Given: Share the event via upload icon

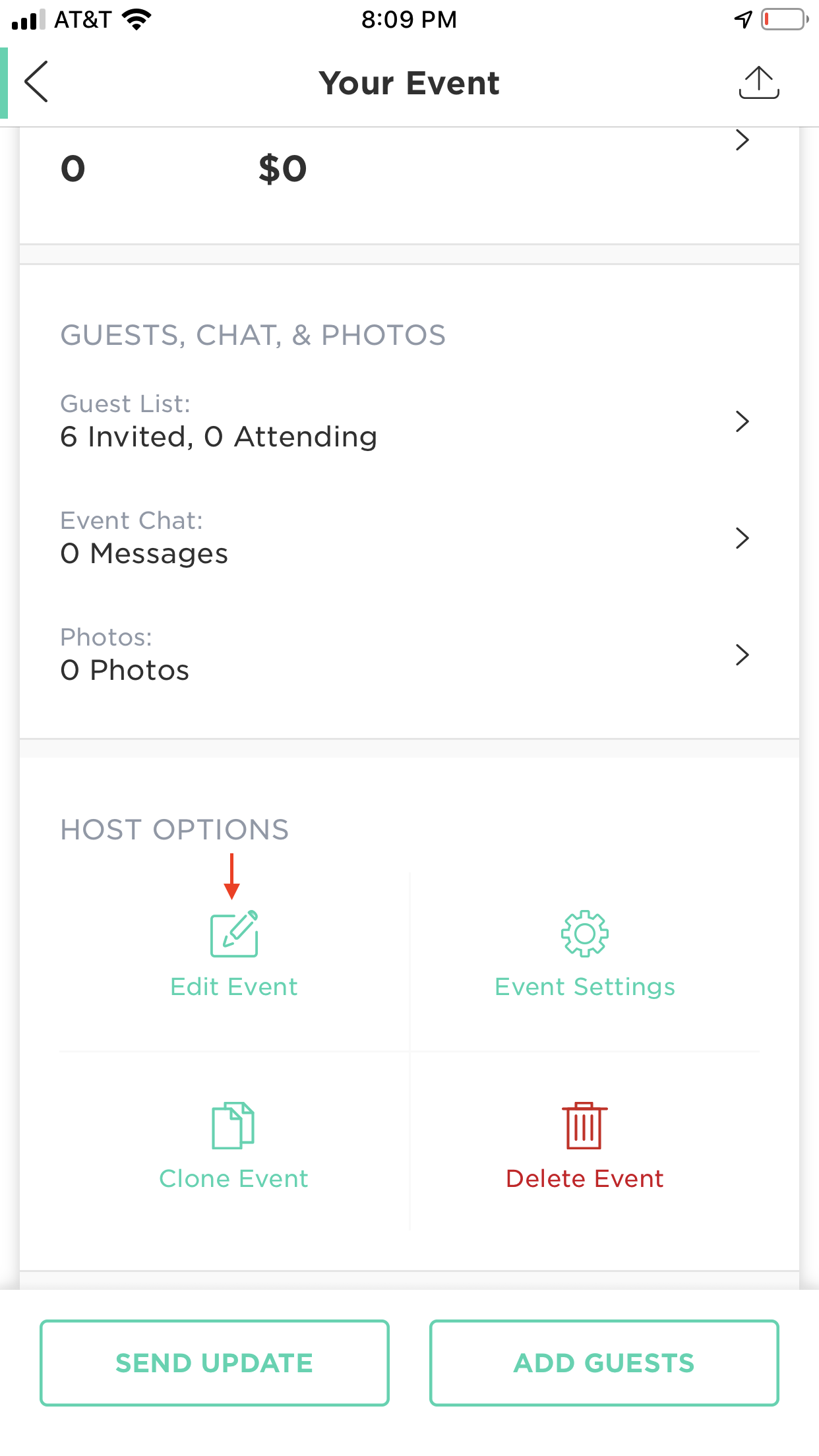Looking at the screenshot, I should coord(759,82).
